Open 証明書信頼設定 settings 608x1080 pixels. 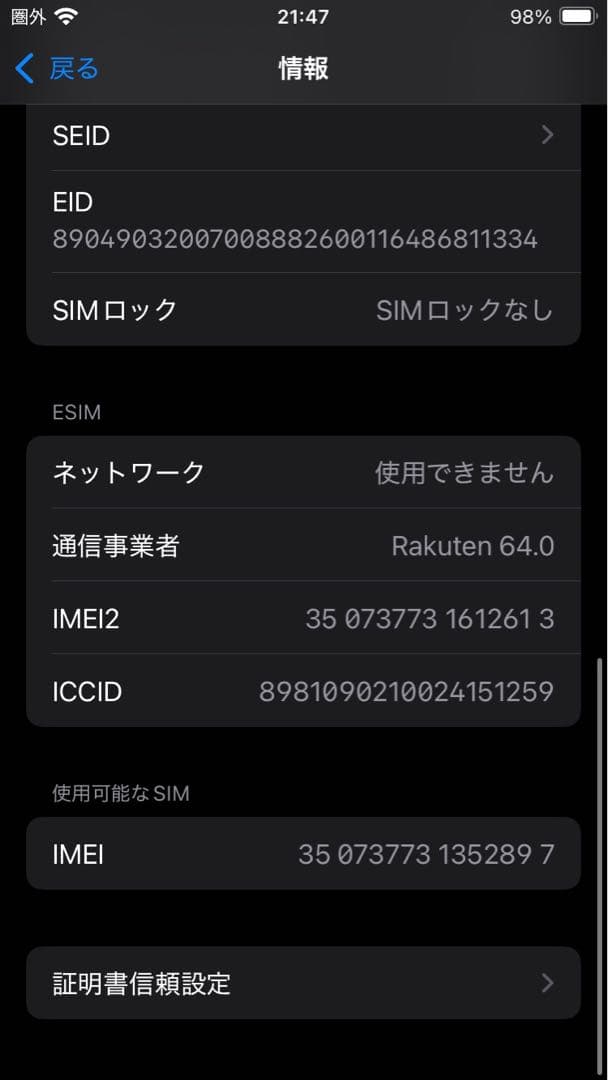point(302,983)
